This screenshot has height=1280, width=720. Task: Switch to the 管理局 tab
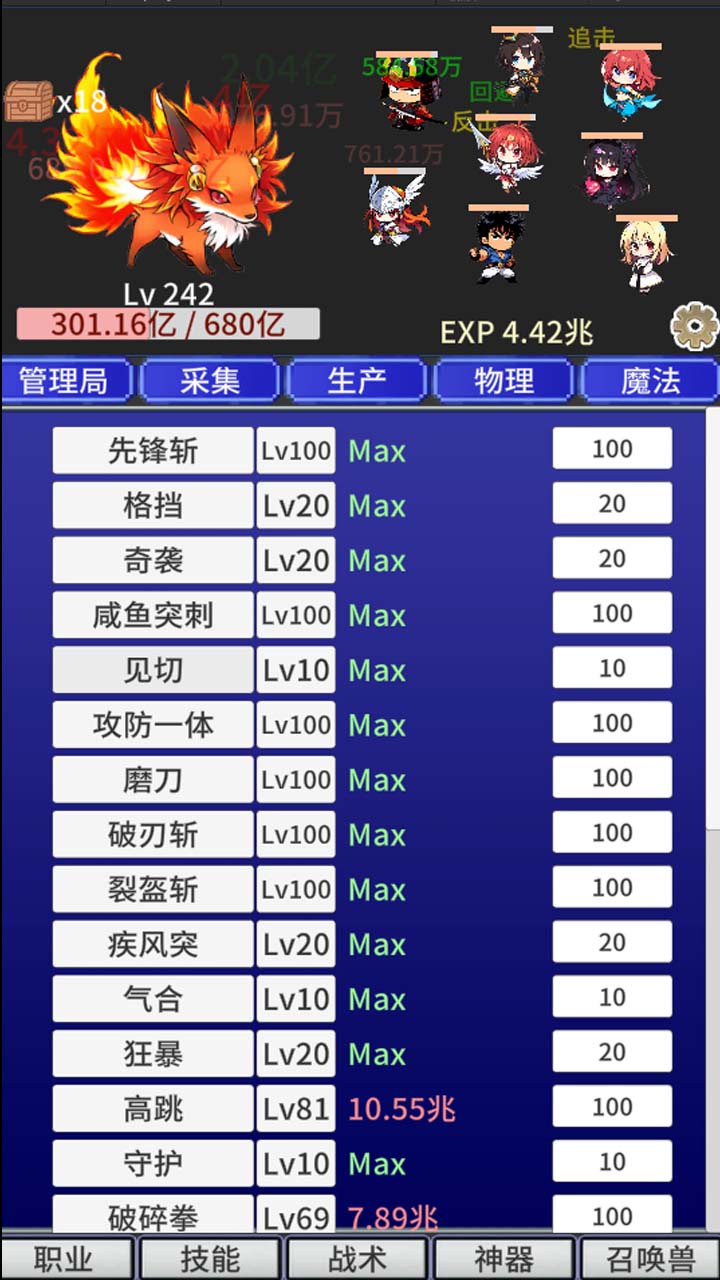(x=68, y=381)
